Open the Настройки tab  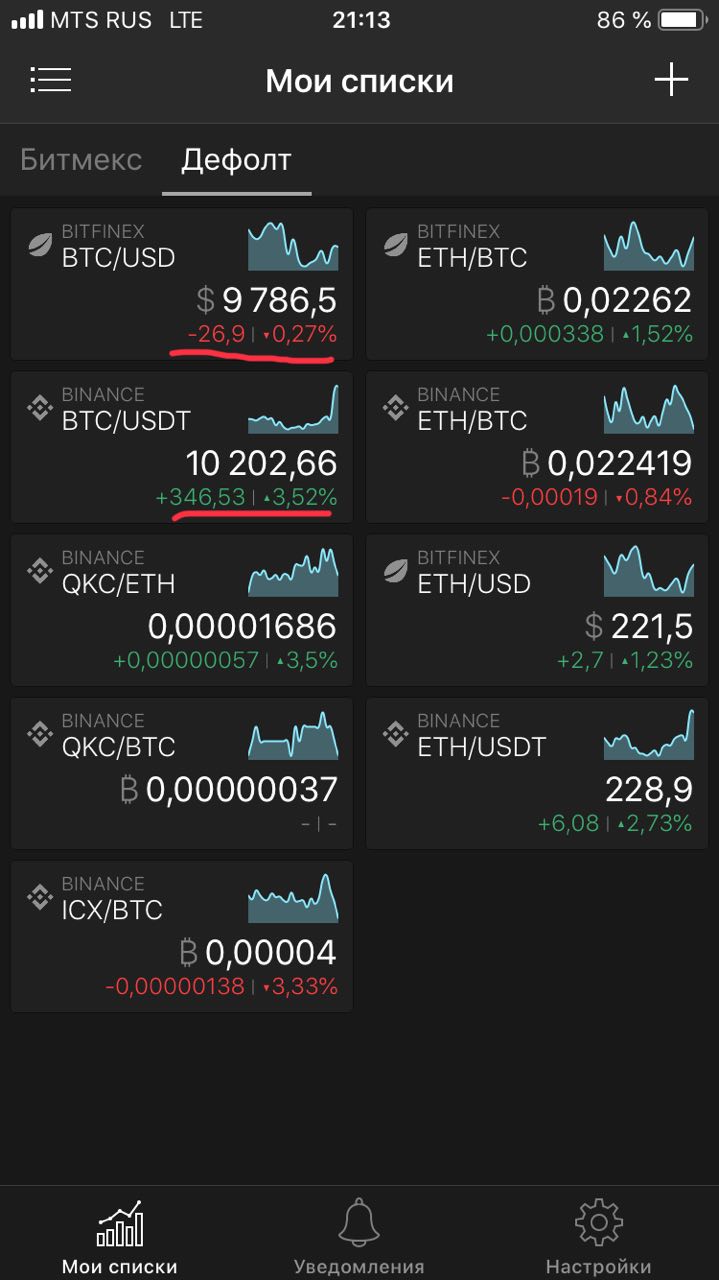pyautogui.click(x=598, y=1237)
